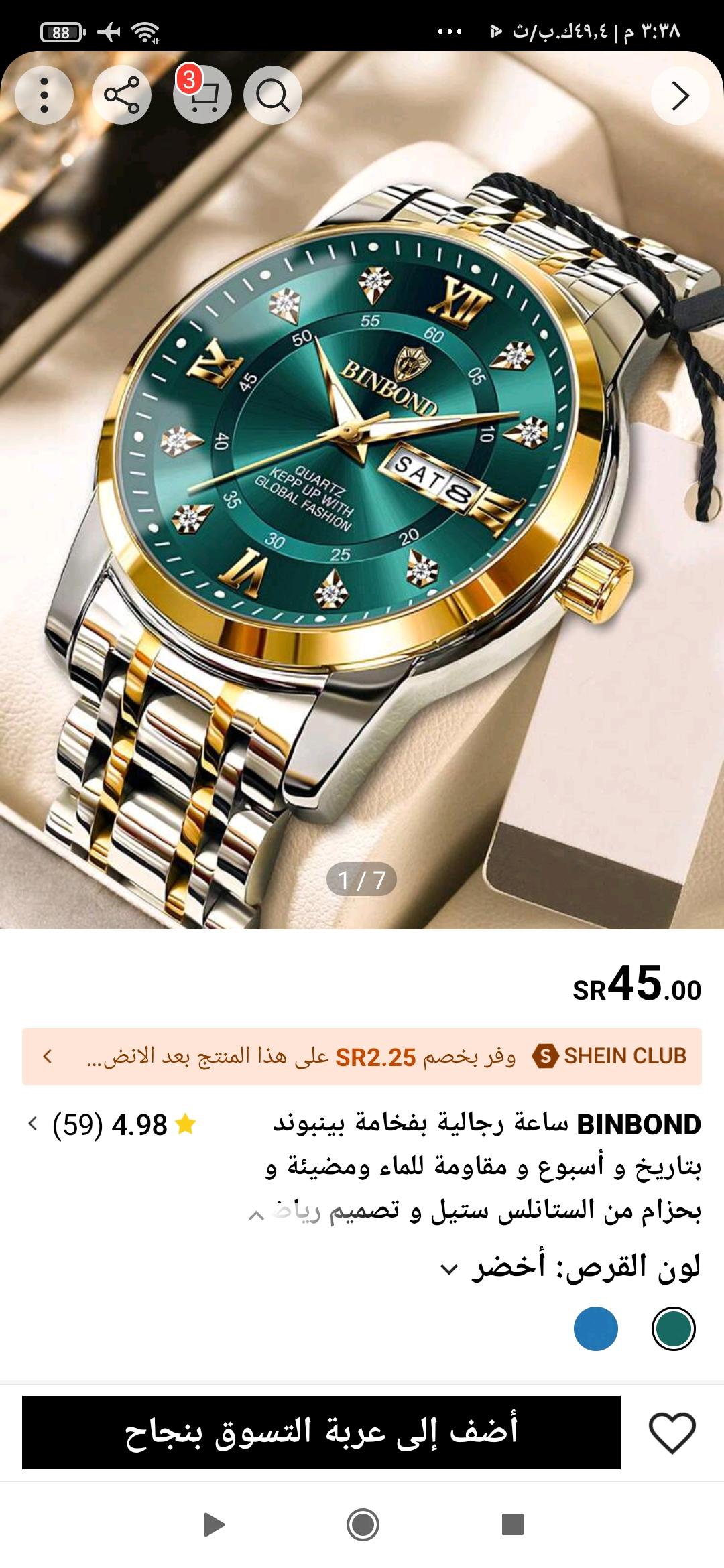Go to the system home screen
The width and height of the screenshot is (724, 1568).
(363, 1525)
